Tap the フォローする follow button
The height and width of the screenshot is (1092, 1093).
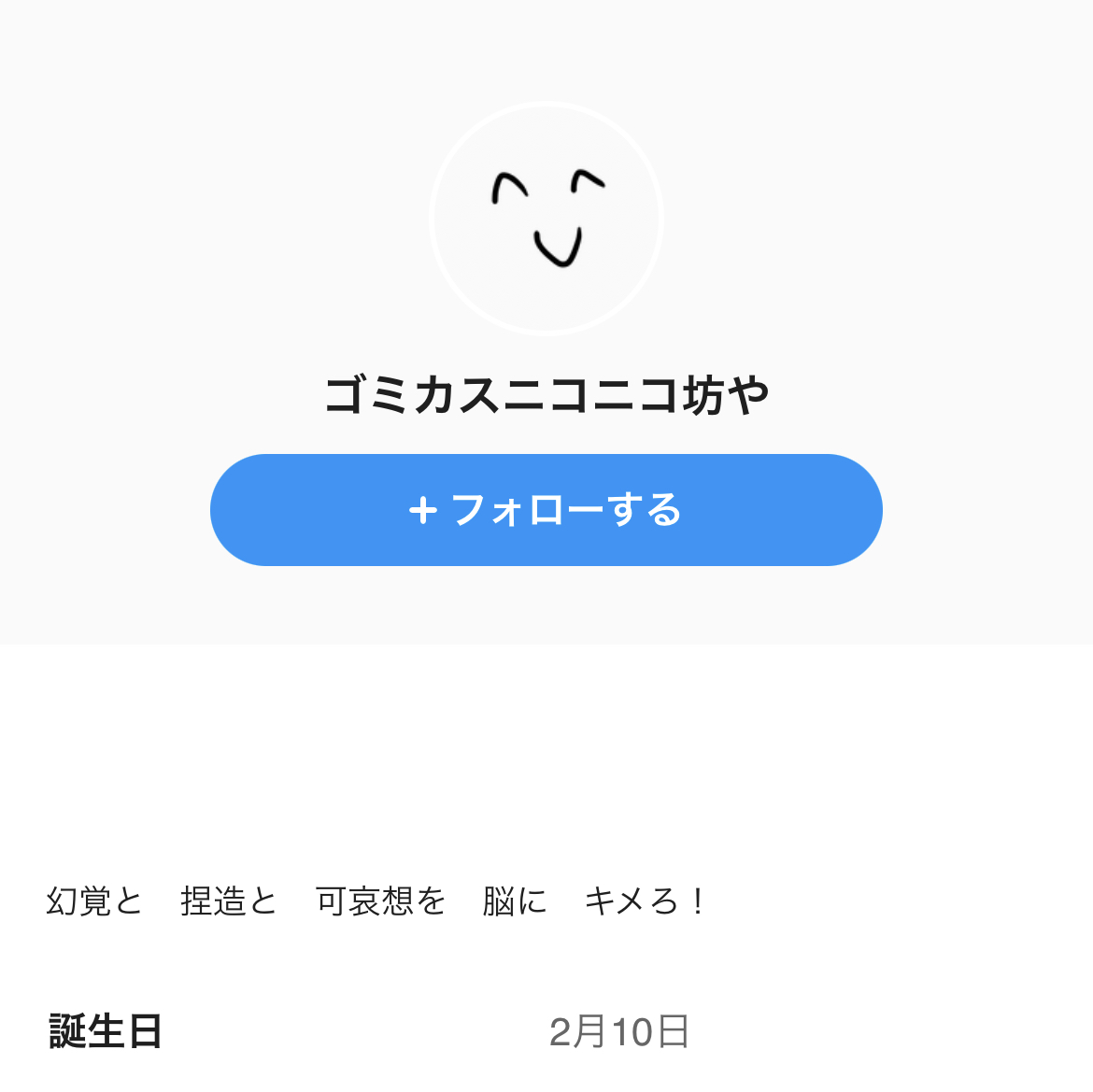pyautogui.click(x=546, y=510)
